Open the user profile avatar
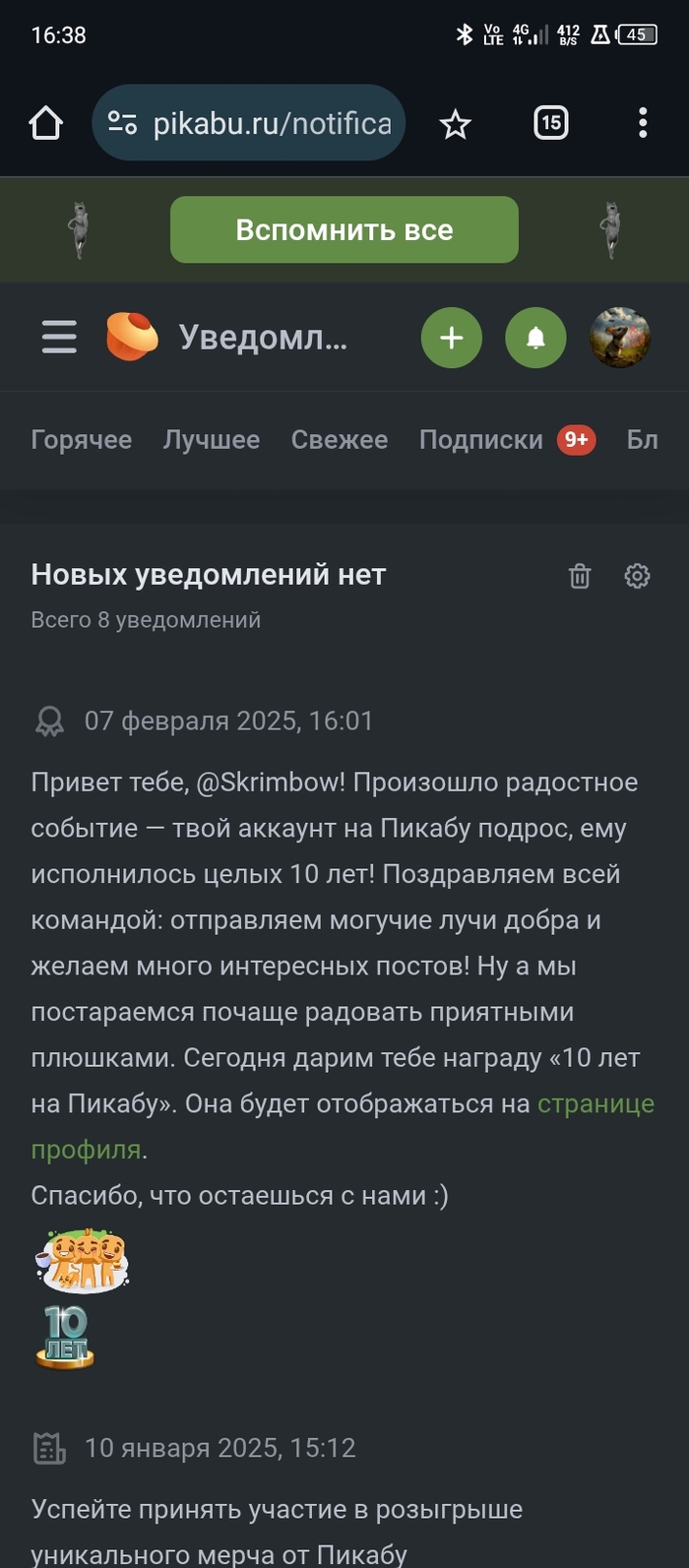 [x=619, y=338]
